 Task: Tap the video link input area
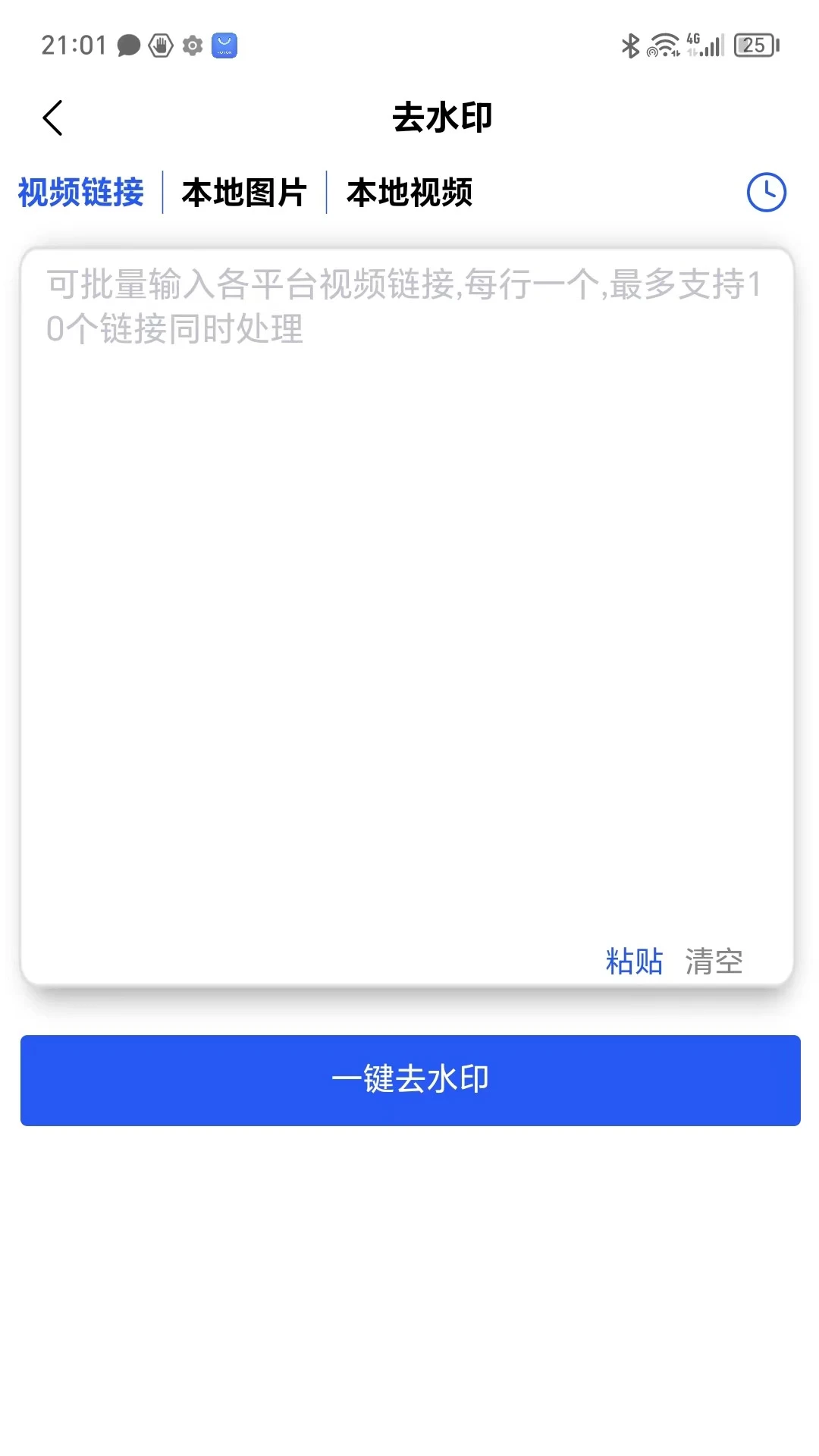tap(409, 531)
